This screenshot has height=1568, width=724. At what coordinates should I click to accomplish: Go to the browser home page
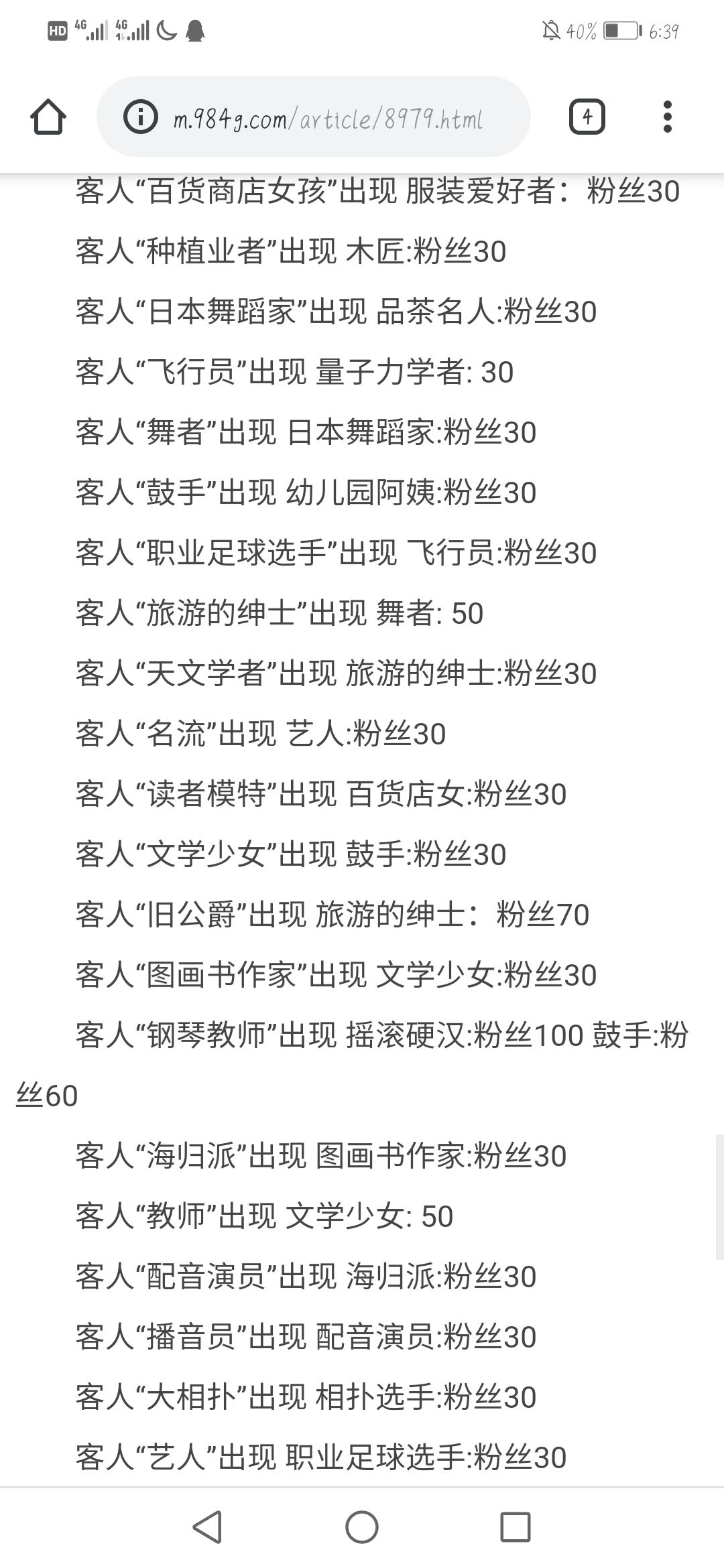[48, 117]
